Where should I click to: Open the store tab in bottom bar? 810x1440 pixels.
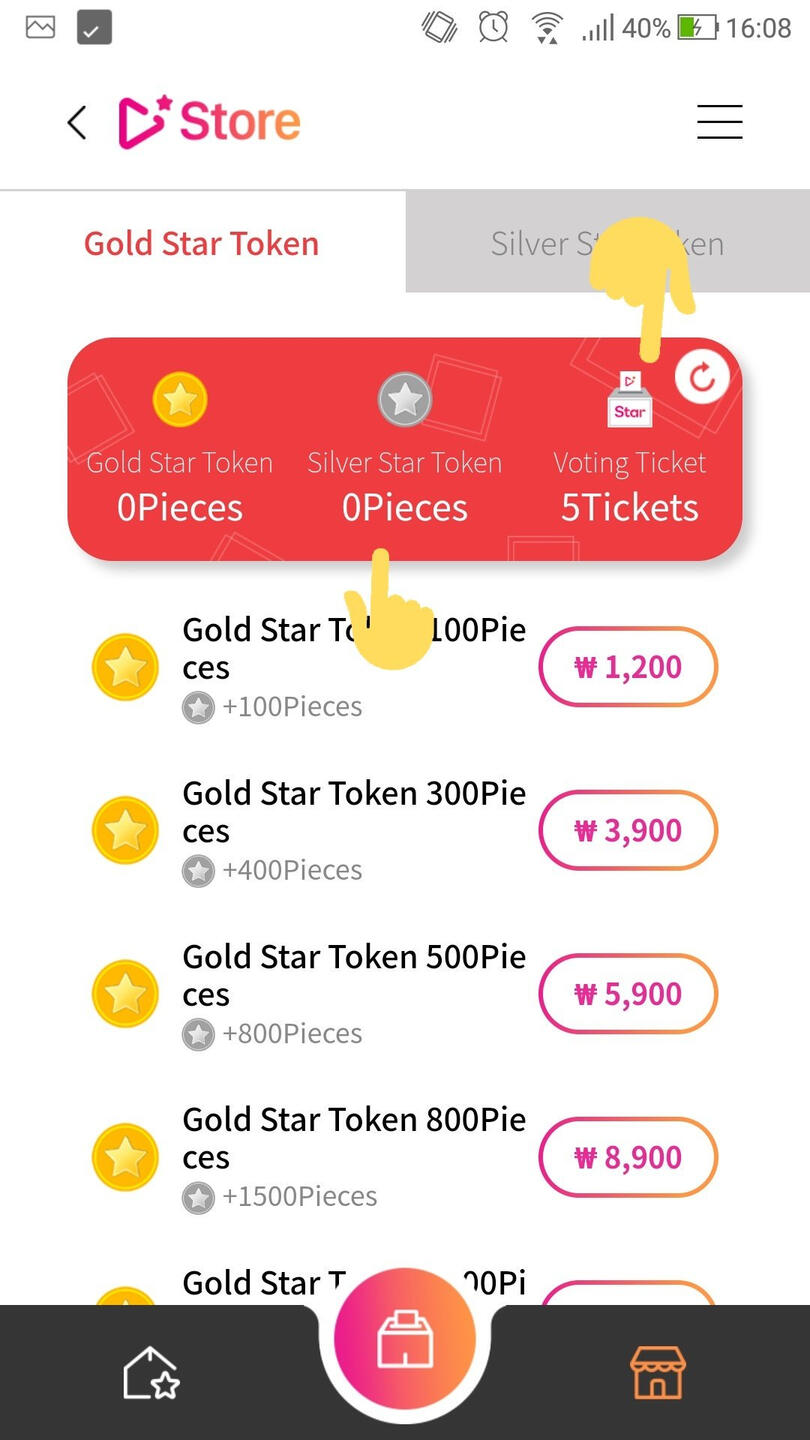[x=658, y=1372]
